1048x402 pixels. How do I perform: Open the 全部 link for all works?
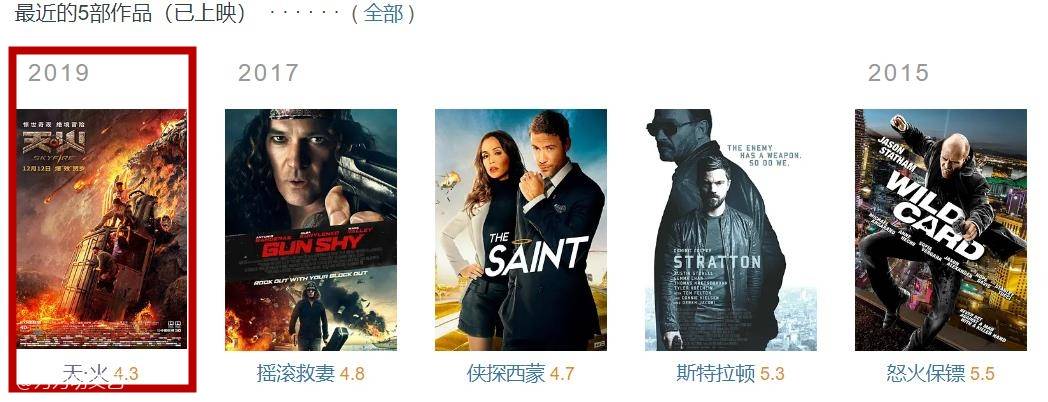384,14
